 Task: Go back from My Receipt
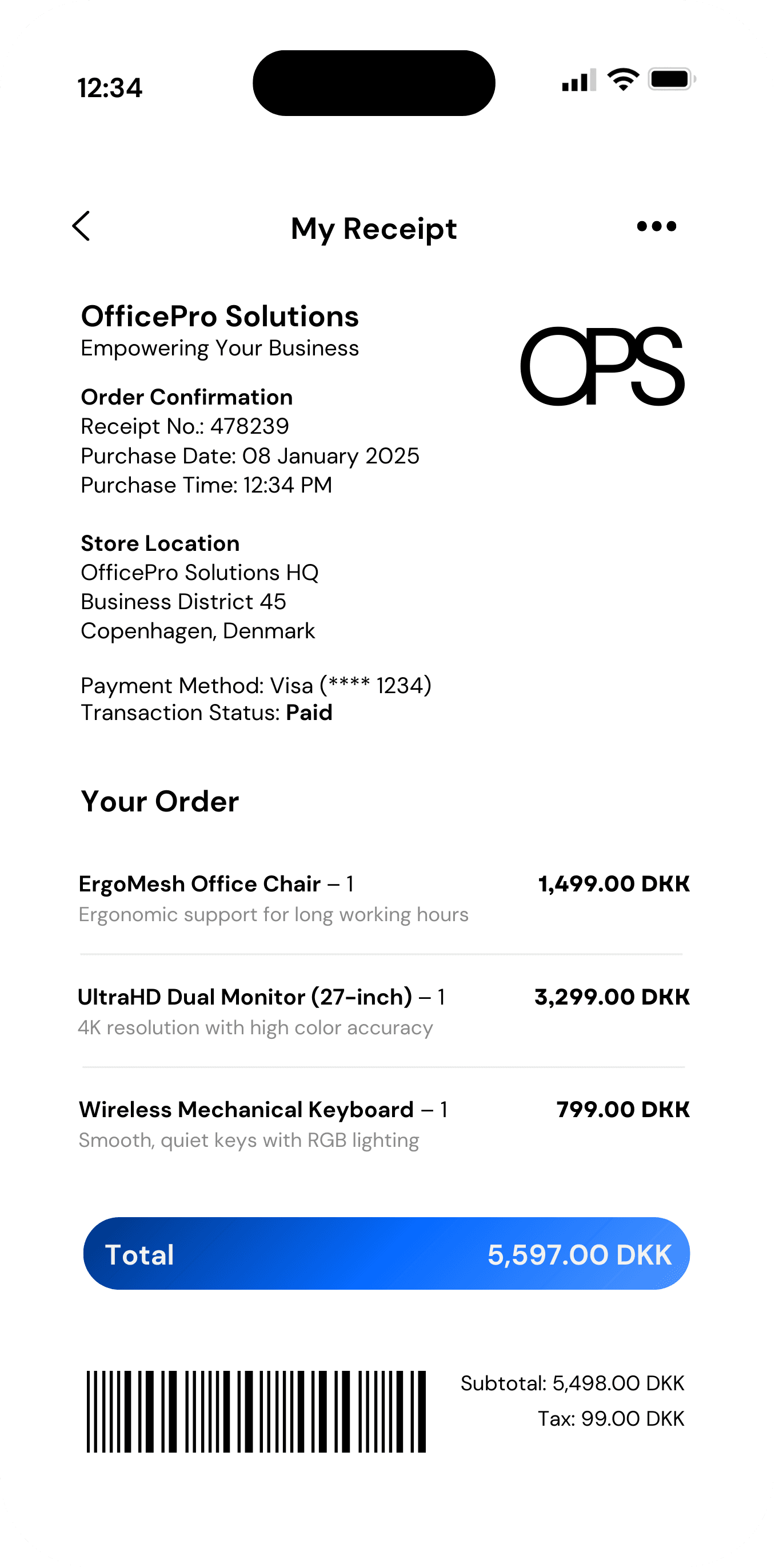(81, 226)
